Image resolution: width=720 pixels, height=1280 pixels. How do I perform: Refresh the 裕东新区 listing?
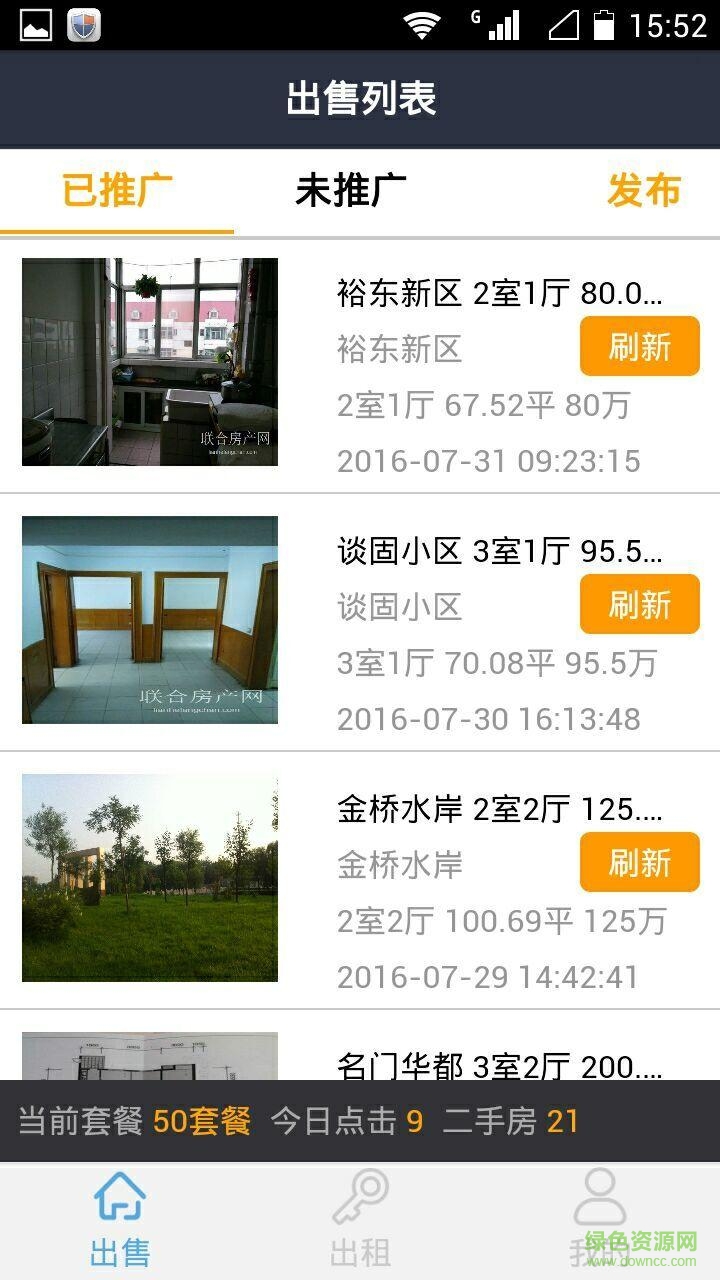pos(639,347)
